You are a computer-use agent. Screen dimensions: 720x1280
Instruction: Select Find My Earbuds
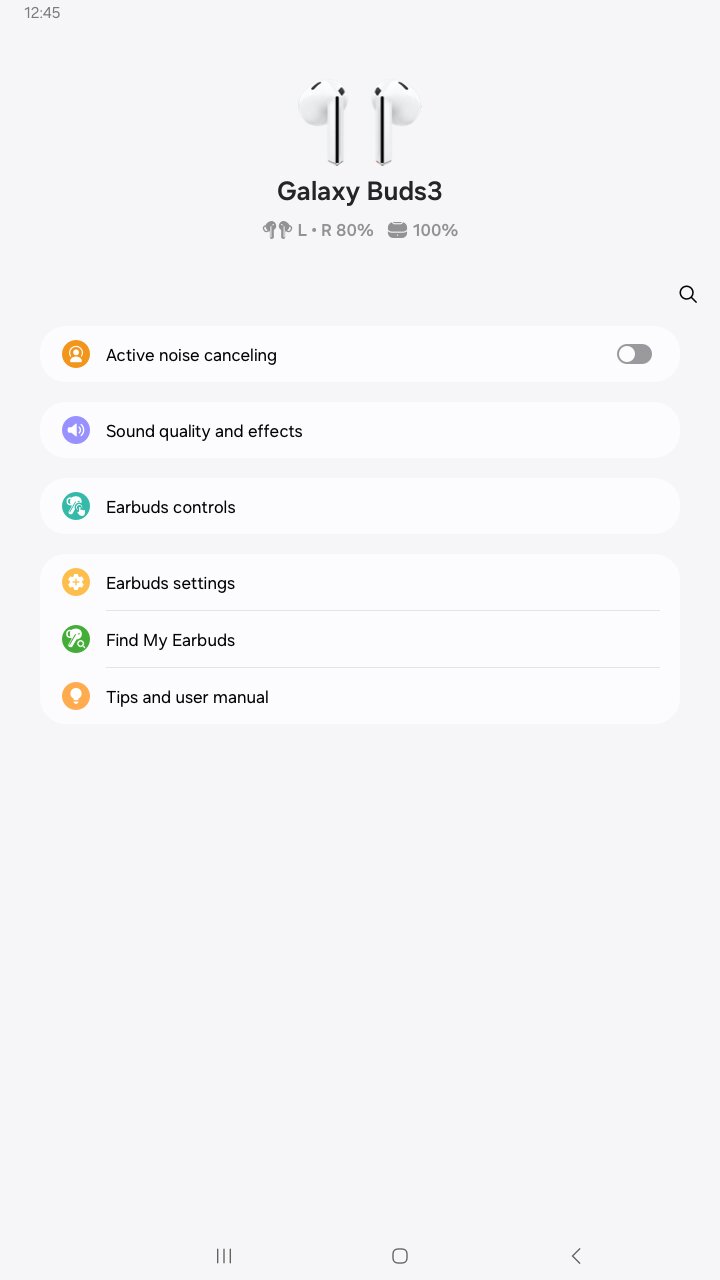[x=360, y=640]
